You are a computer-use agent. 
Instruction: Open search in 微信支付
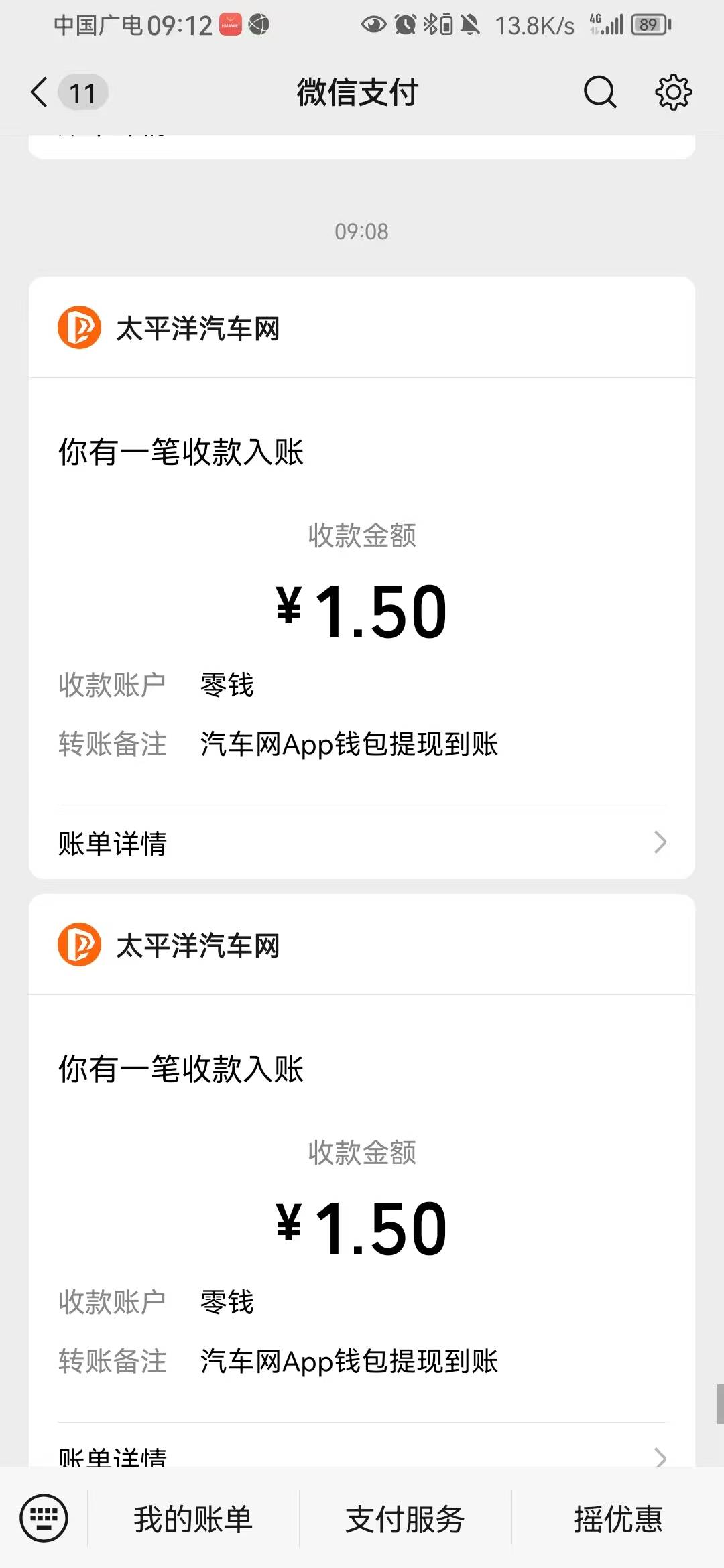pyautogui.click(x=599, y=92)
